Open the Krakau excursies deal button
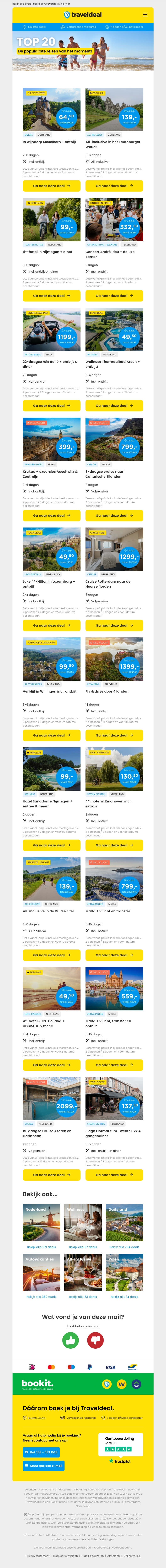166x1568 pixels. click(x=52, y=515)
